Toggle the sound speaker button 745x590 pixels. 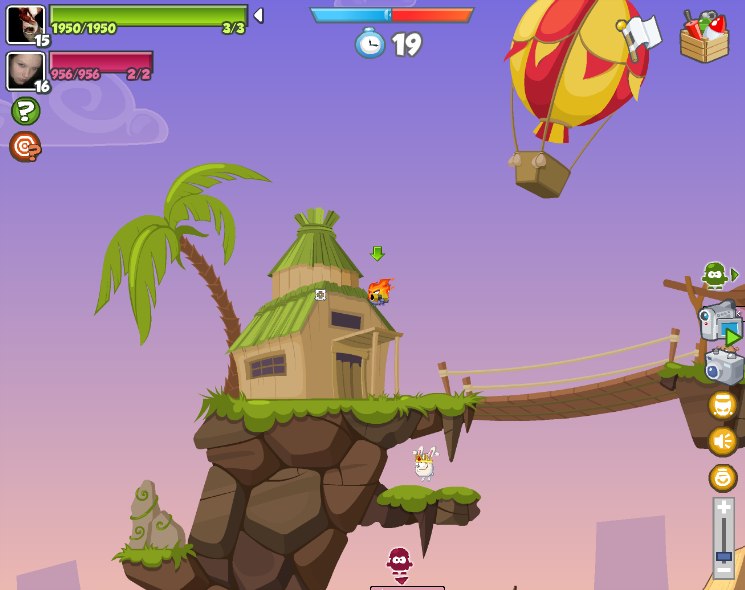723,441
